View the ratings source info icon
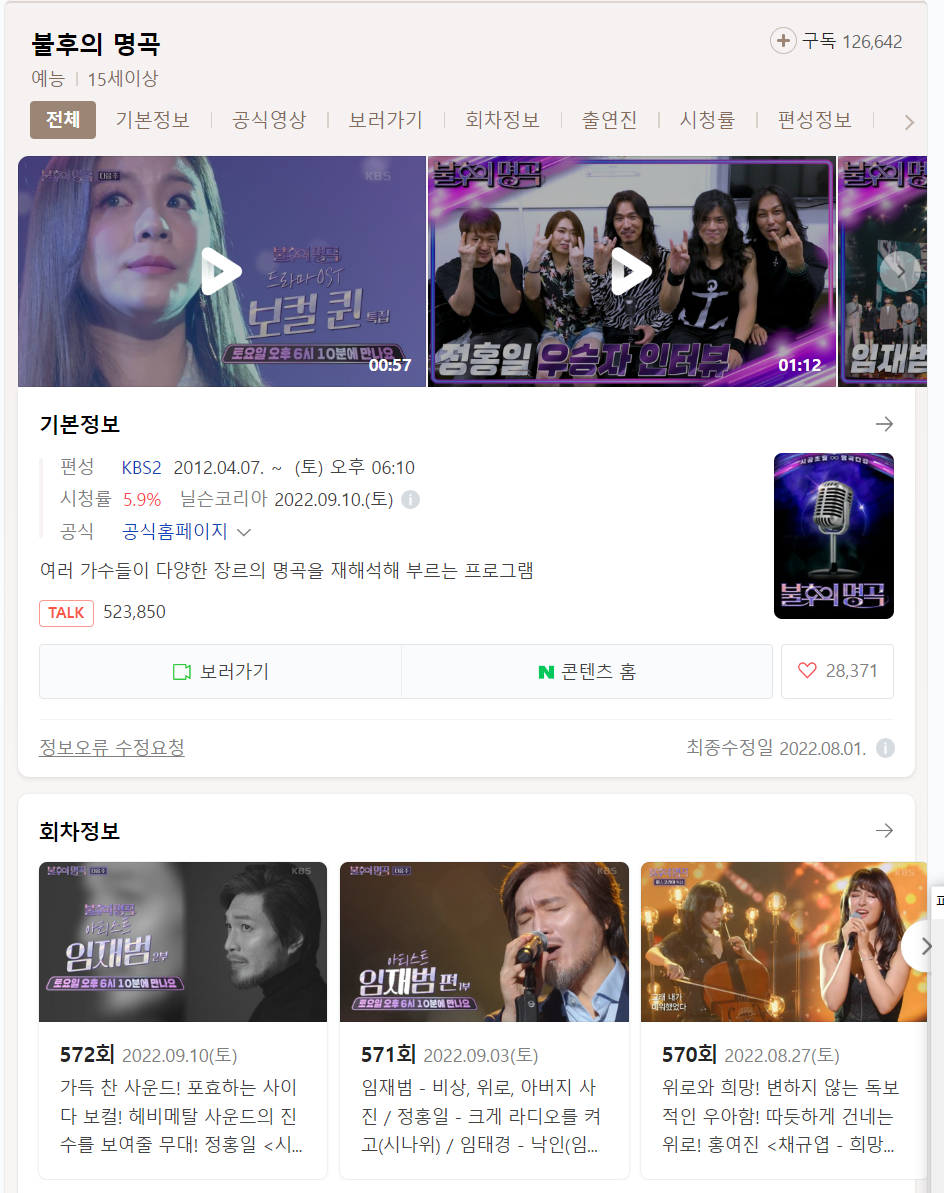 [410, 500]
